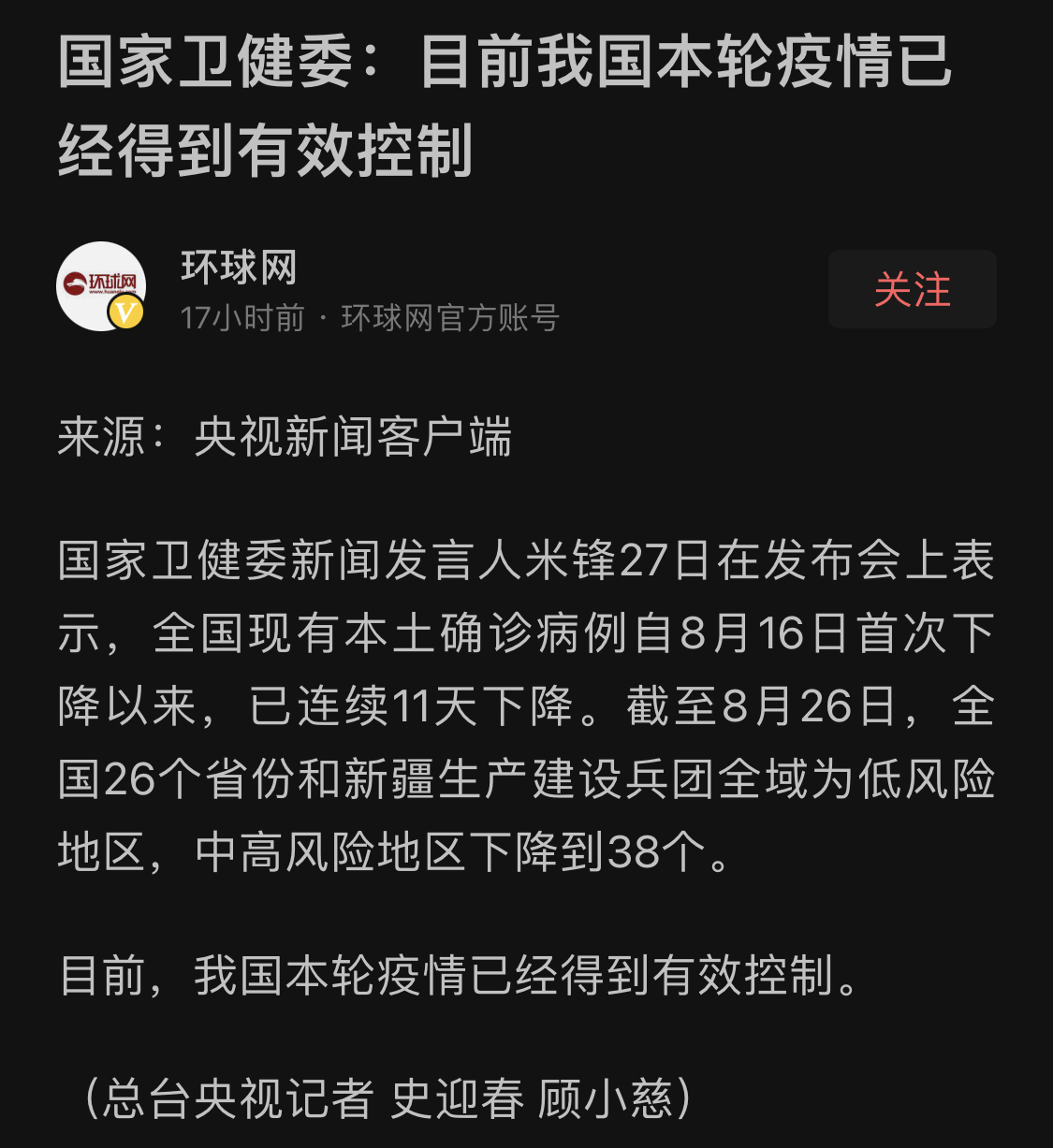Tap the red 关注 follow button
This screenshot has width=1053, height=1148.
click(x=913, y=290)
